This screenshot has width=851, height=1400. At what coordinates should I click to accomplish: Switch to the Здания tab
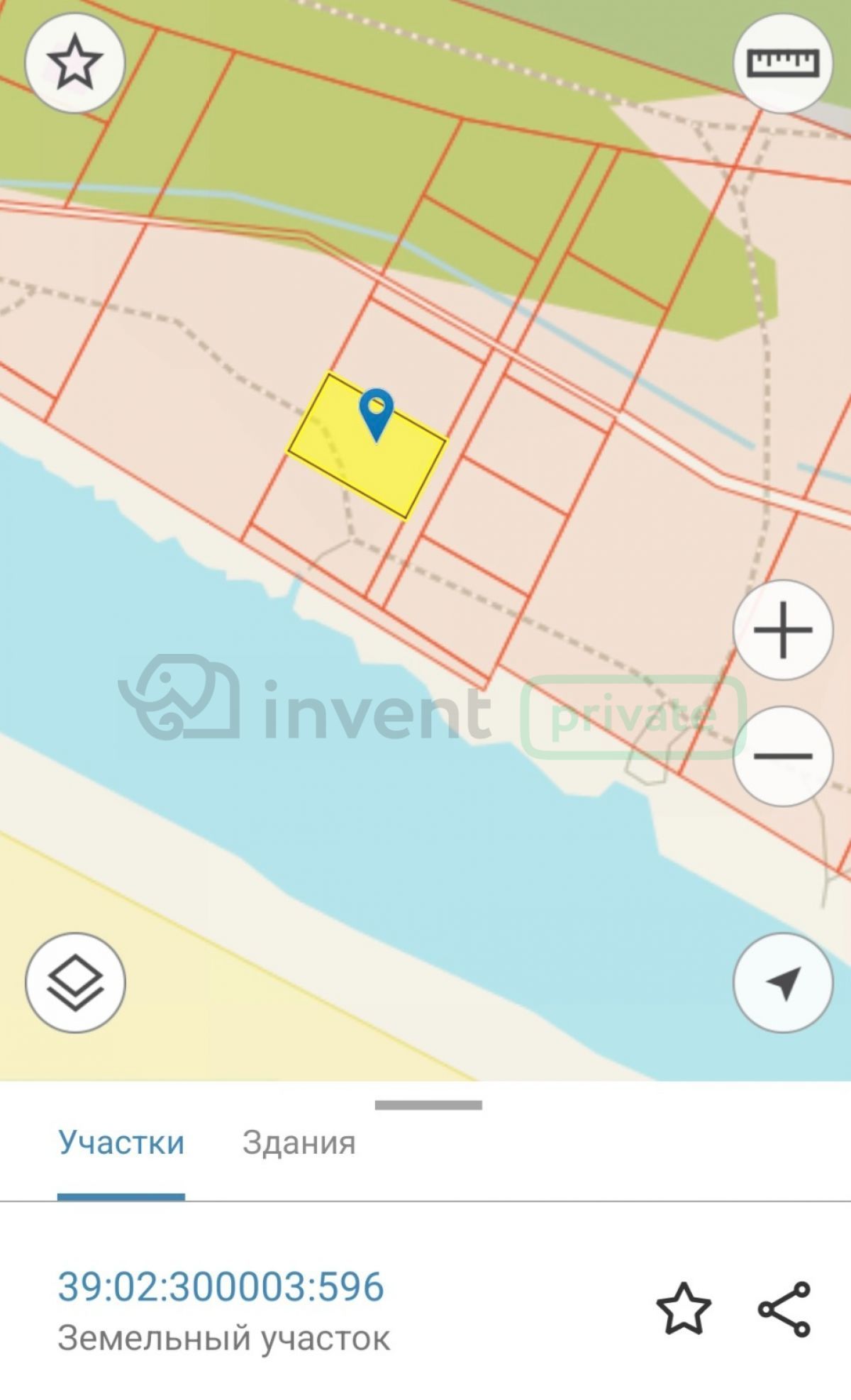299,1143
